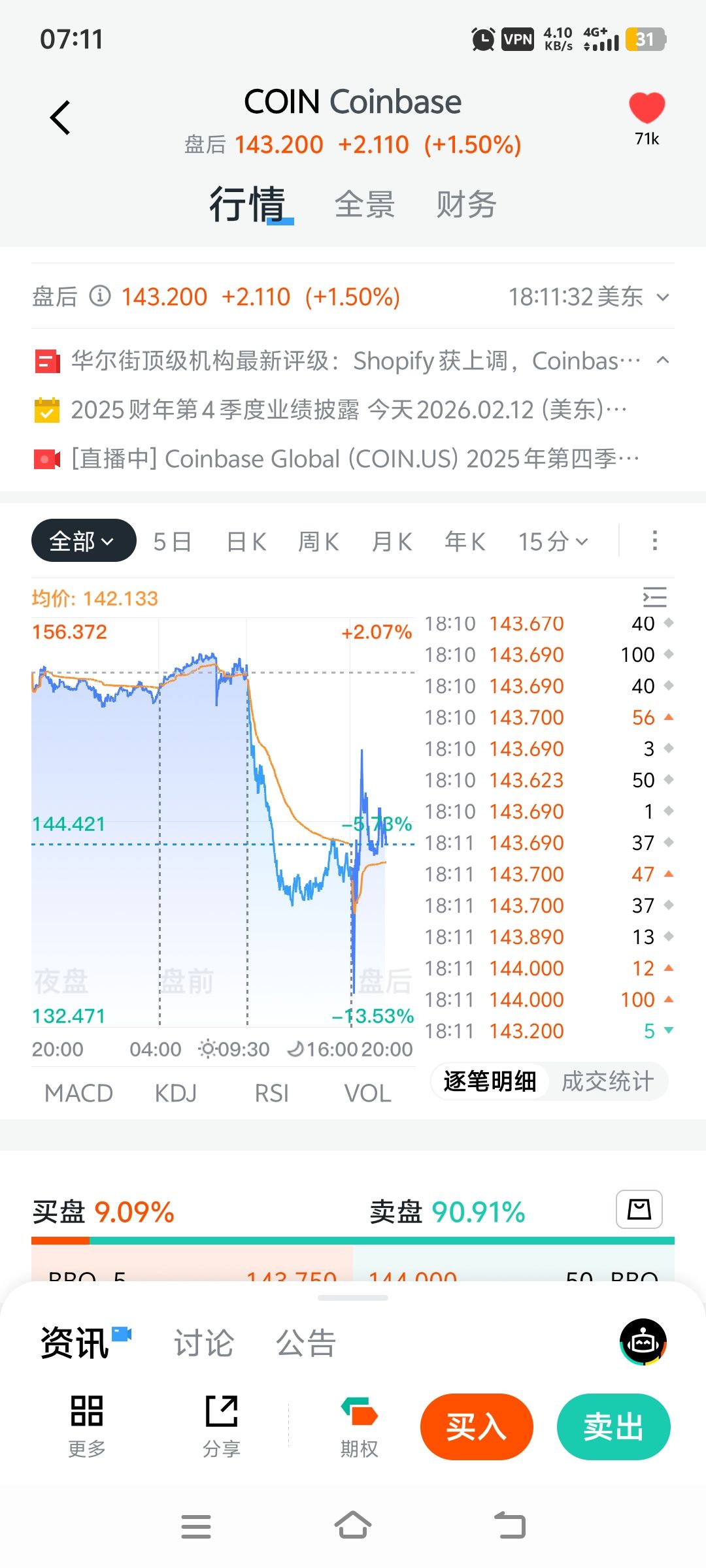Switch to 成交统计 view
The width and height of the screenshot is (706, 1568).
[x=607, y=1081]
